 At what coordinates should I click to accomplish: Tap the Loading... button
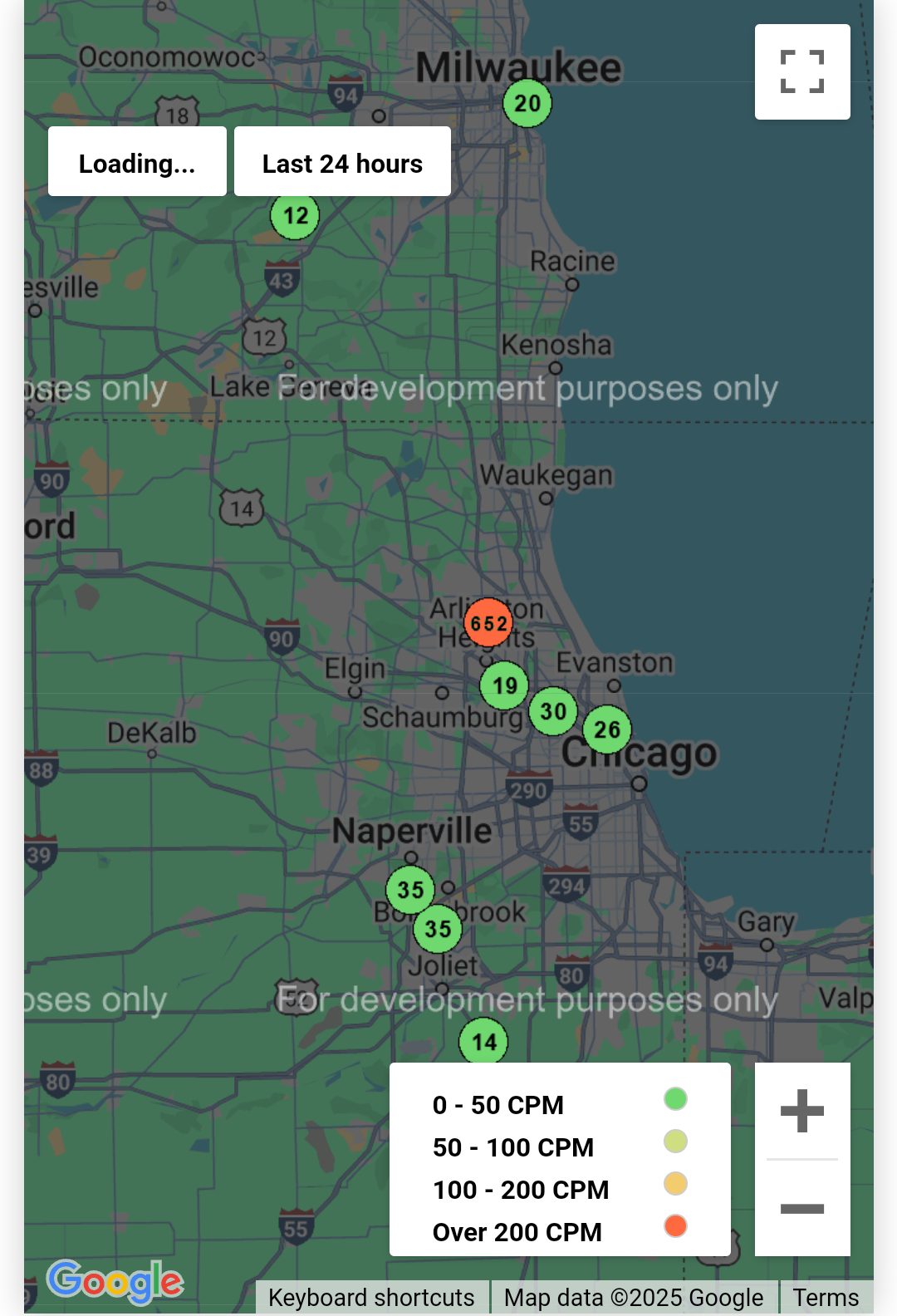(x=137, y=162)
